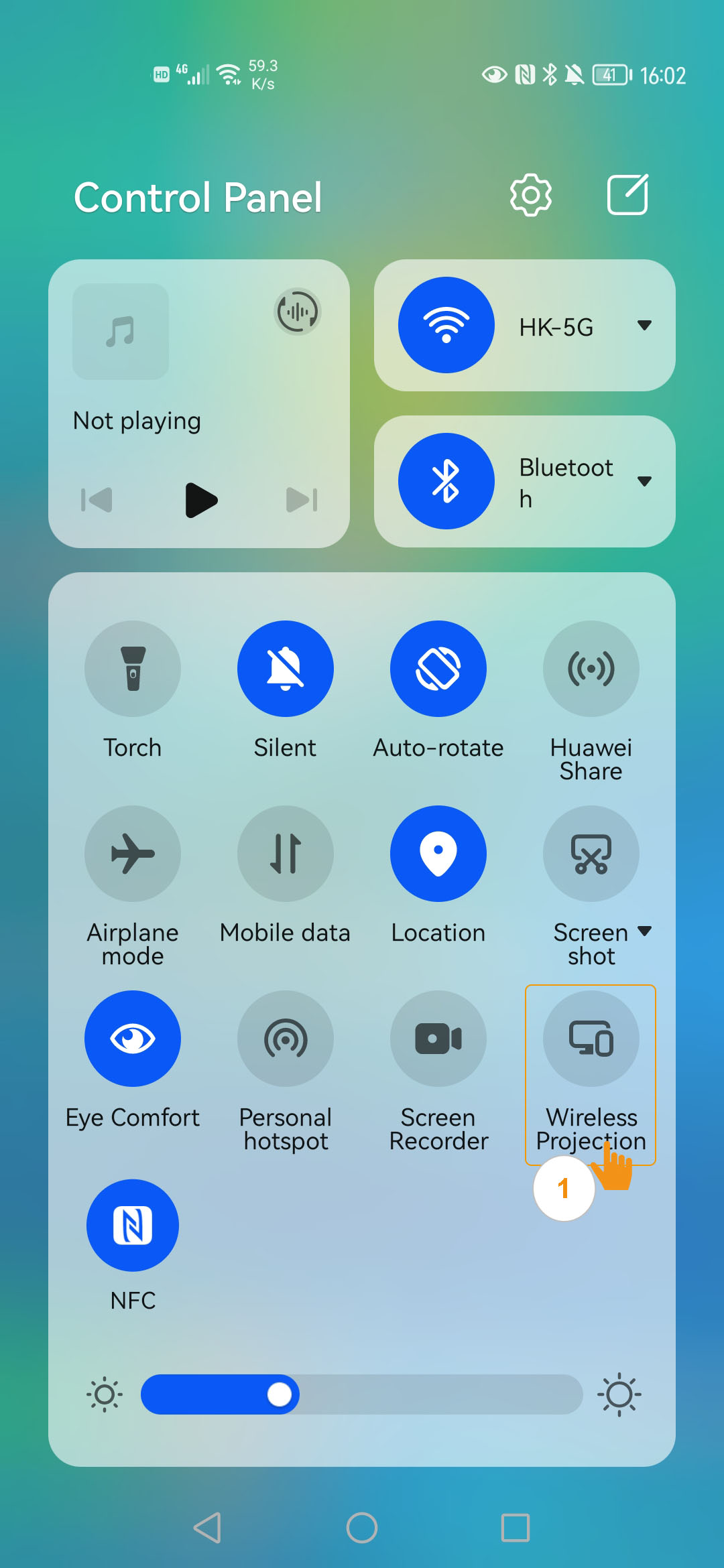Play media in the music card

tap(200, 500)
